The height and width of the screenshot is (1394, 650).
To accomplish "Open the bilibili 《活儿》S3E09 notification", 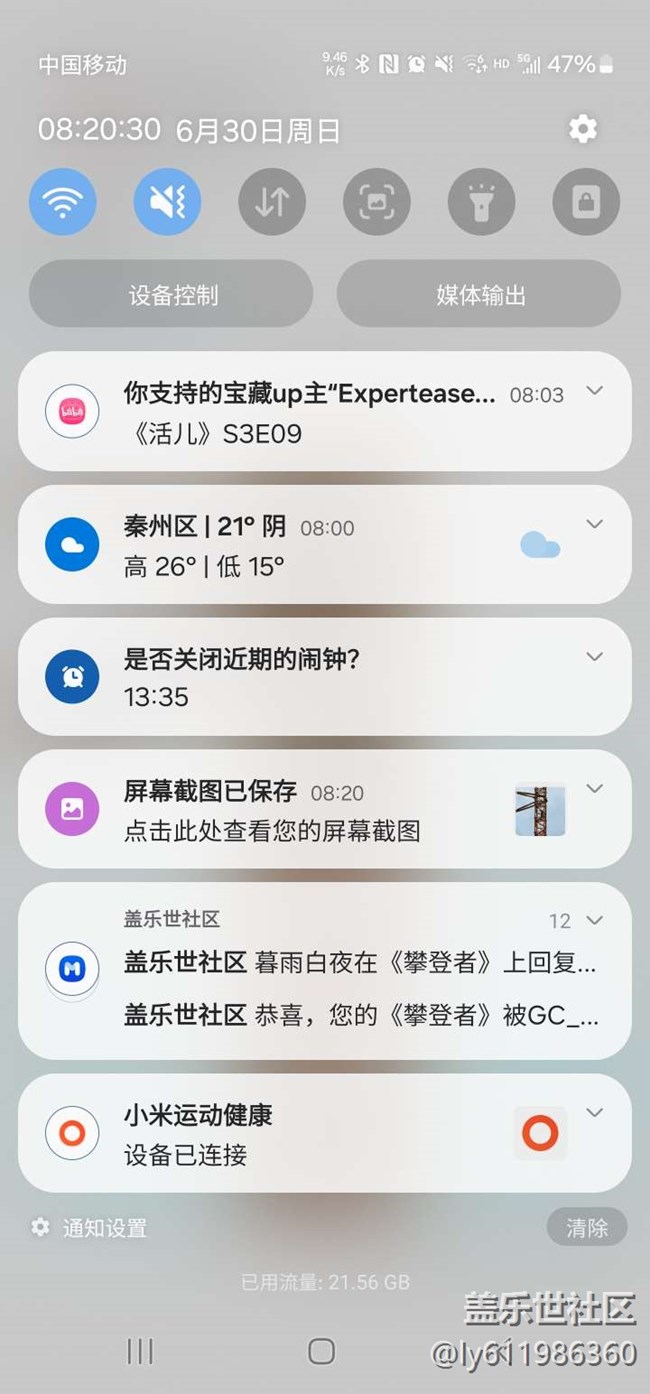I will tap(300, 412).
